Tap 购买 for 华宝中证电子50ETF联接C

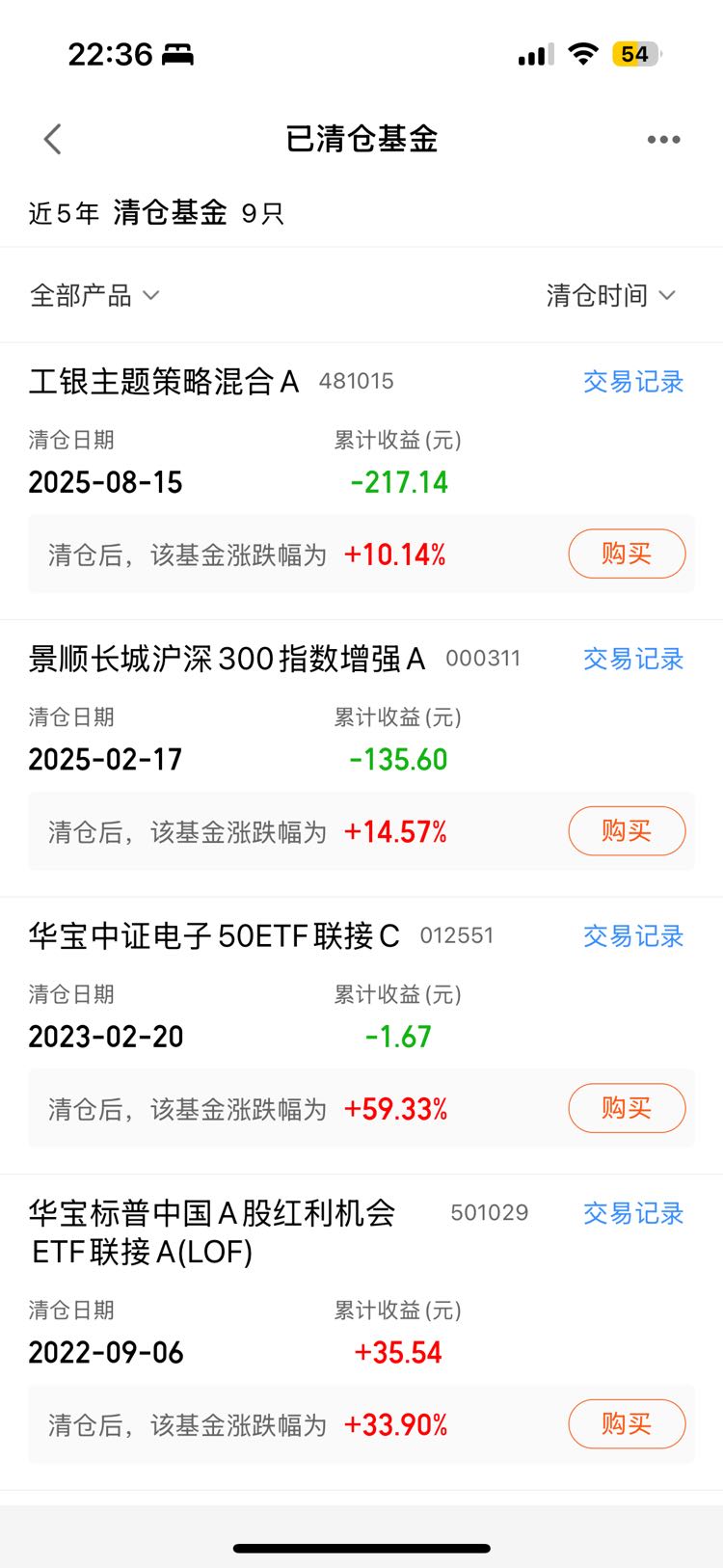[627, 1108]
